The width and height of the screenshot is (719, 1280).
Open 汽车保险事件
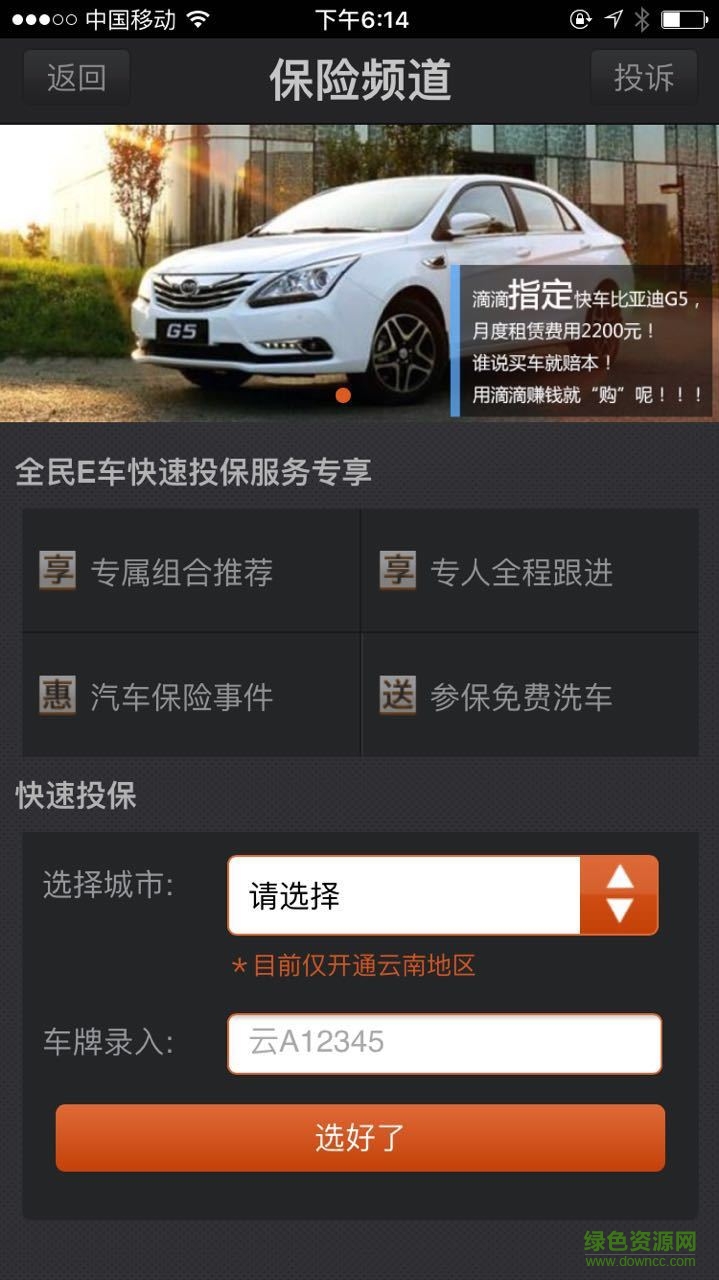pyautogui.click(x=191, y=696)
